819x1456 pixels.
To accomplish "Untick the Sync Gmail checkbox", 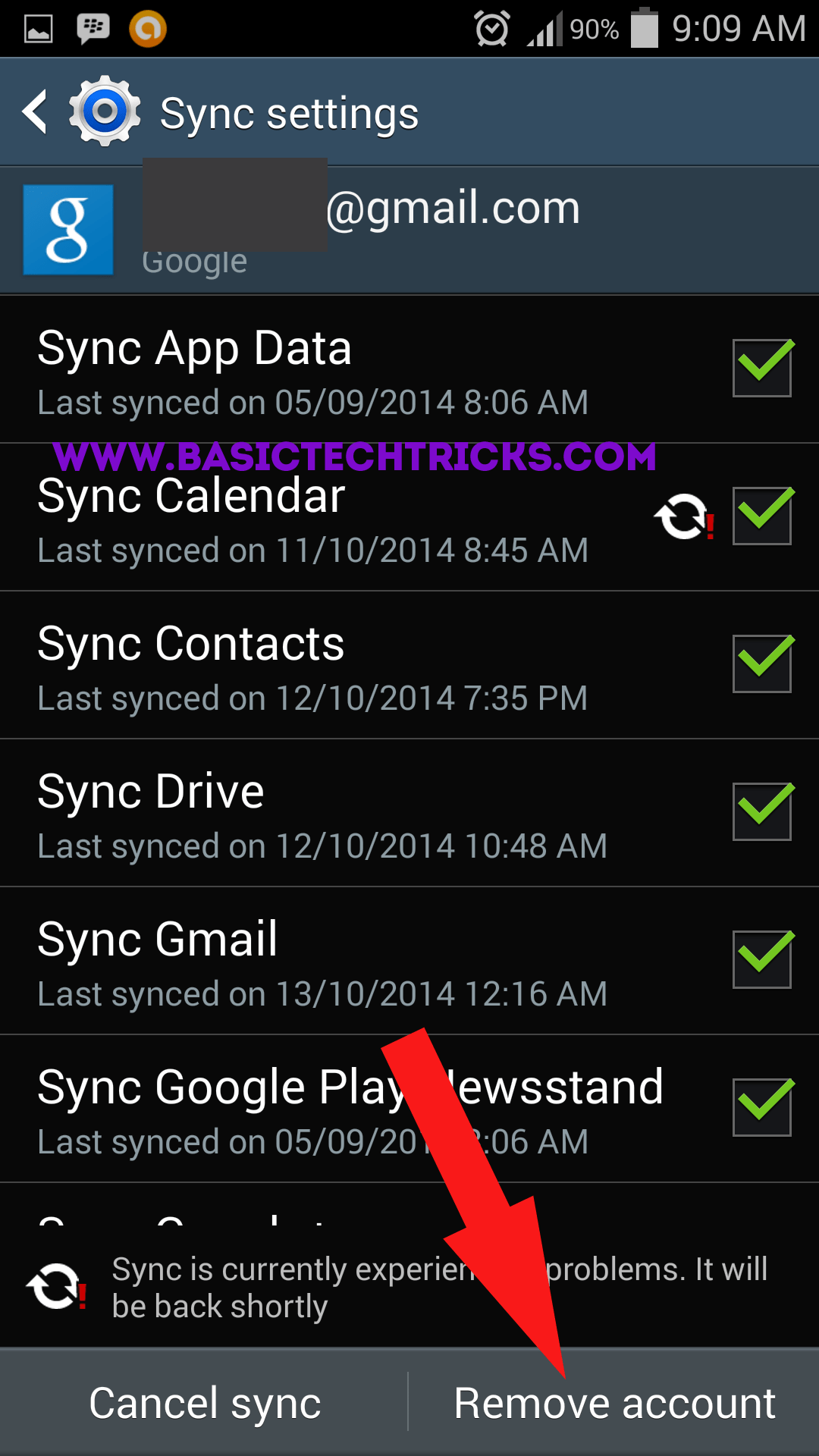I will [x=761, y=960].
